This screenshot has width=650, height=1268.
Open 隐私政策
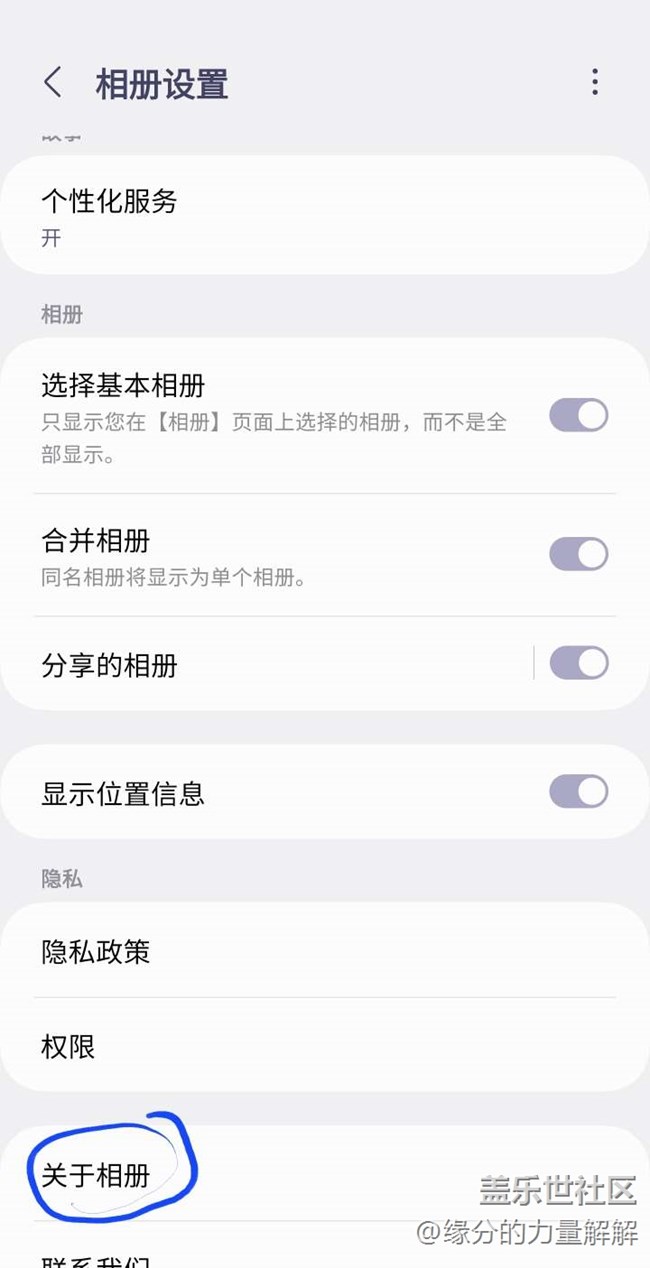click(300, 951)
